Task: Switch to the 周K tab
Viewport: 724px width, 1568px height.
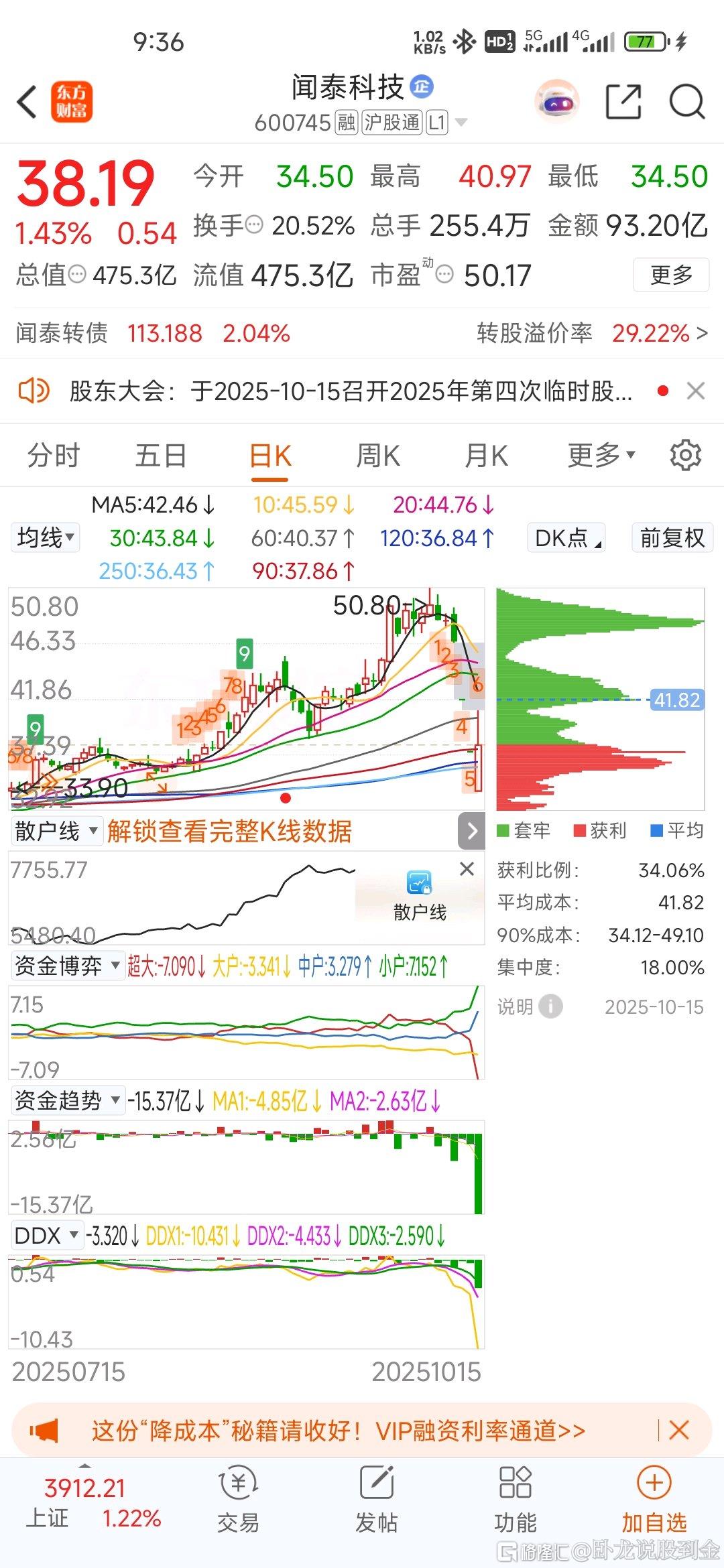Action: click(378, 456)
